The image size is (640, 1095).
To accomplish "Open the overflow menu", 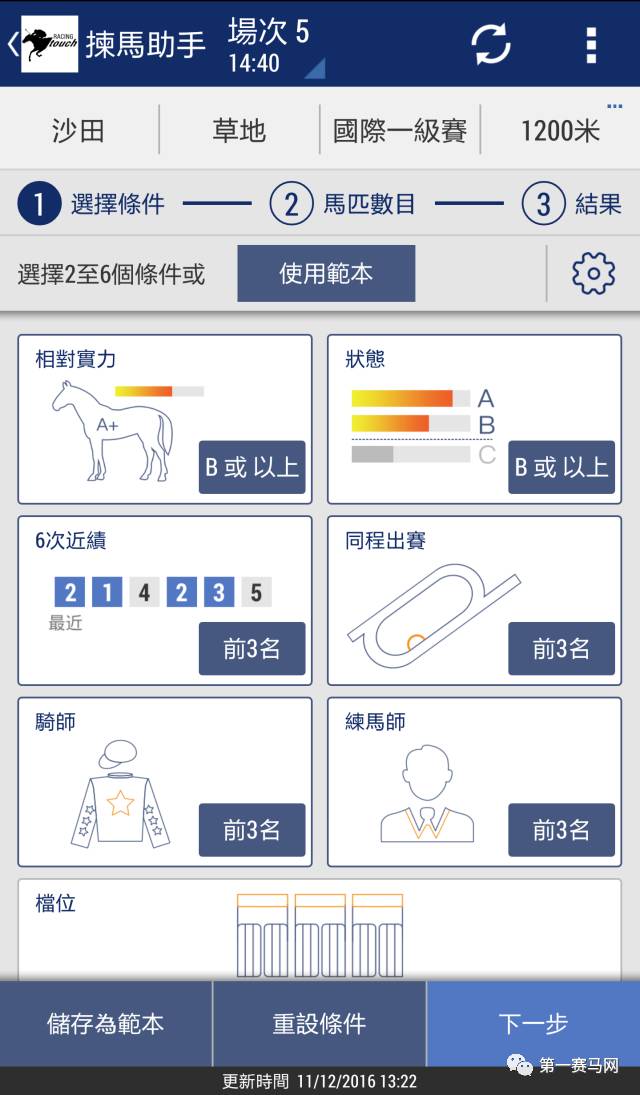I will click(x=591, y=44).
